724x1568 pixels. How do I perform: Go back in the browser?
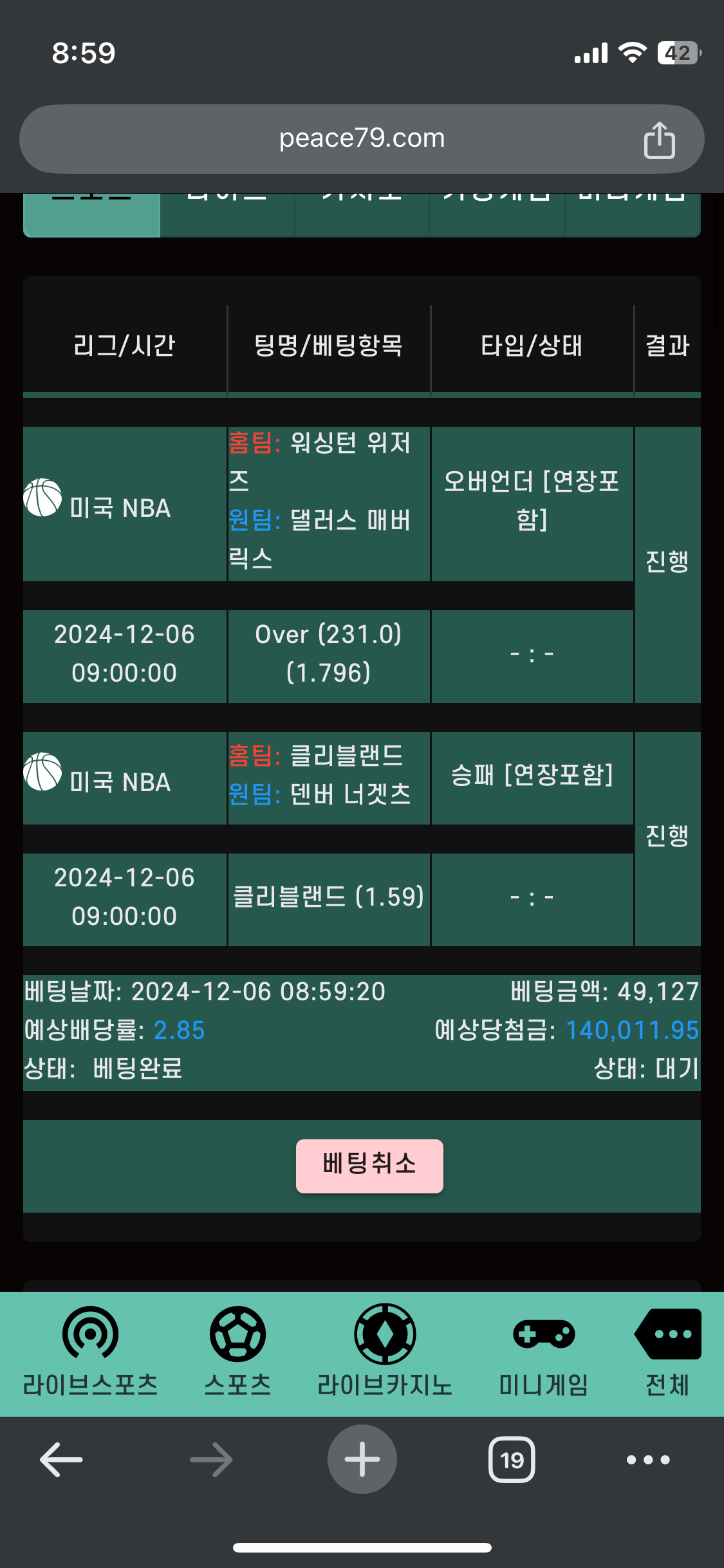click(61, 1460)
